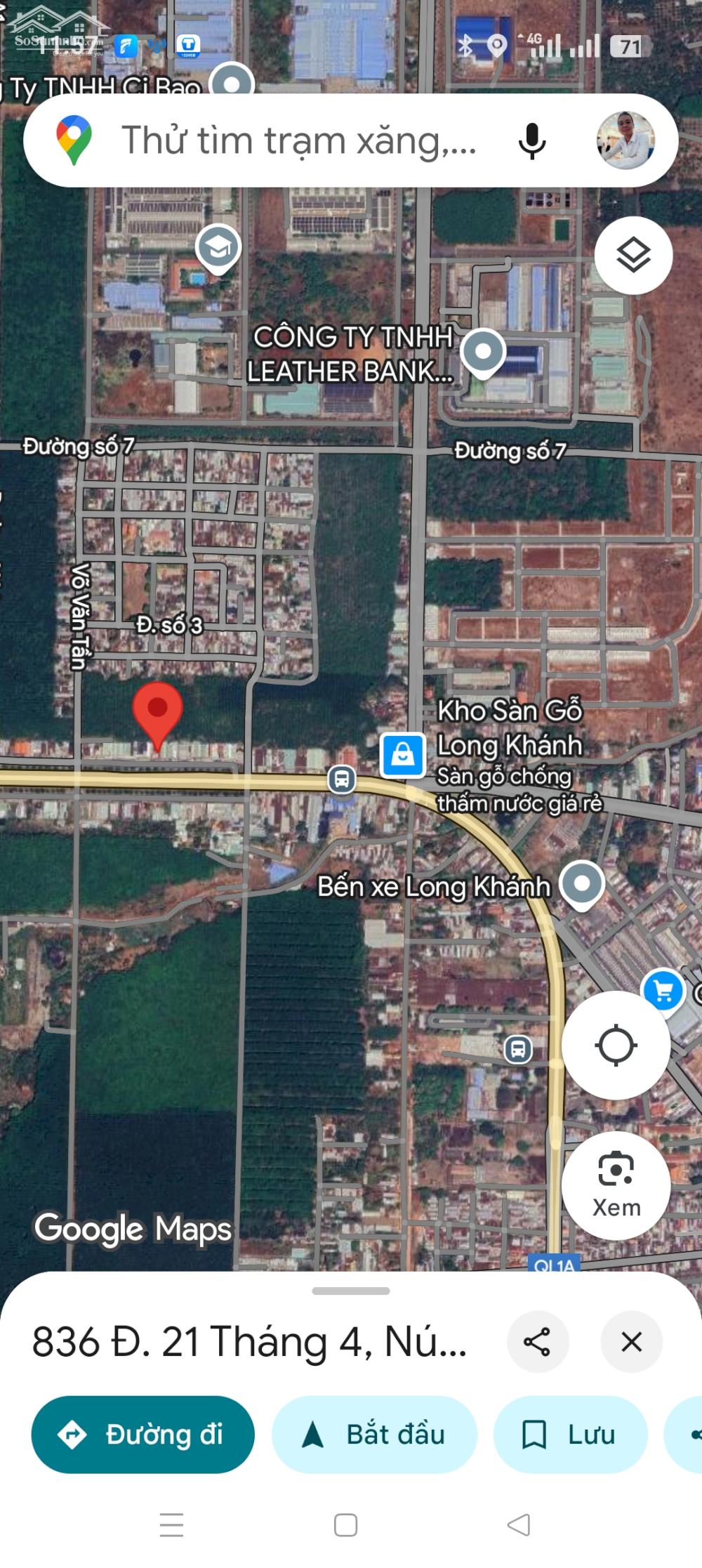Get directions with Đường đi
Image resolution: width=702 pixels, height=1568 pixels.
tap(143, 1435)
